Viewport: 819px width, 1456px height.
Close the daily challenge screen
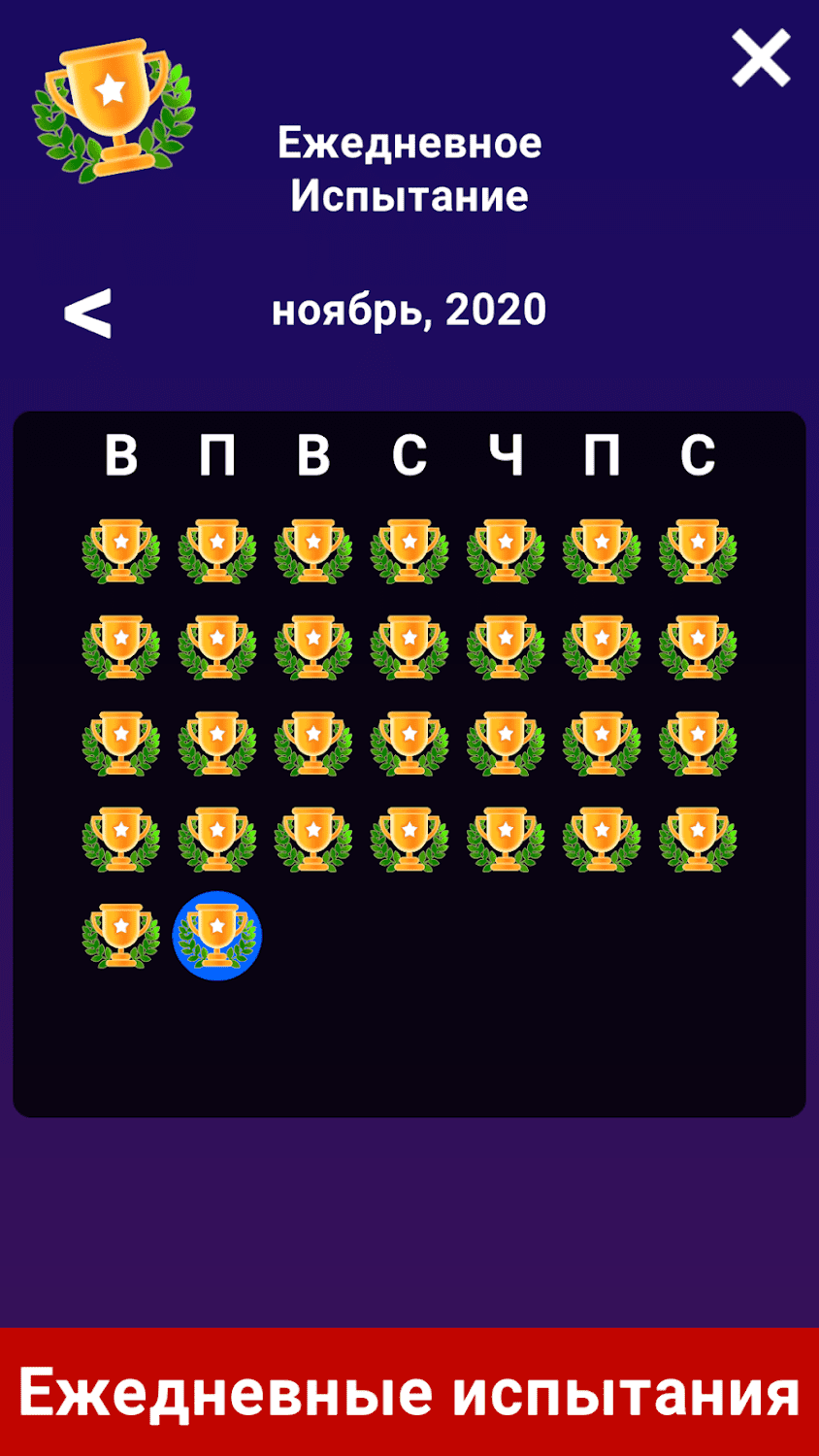761,58
